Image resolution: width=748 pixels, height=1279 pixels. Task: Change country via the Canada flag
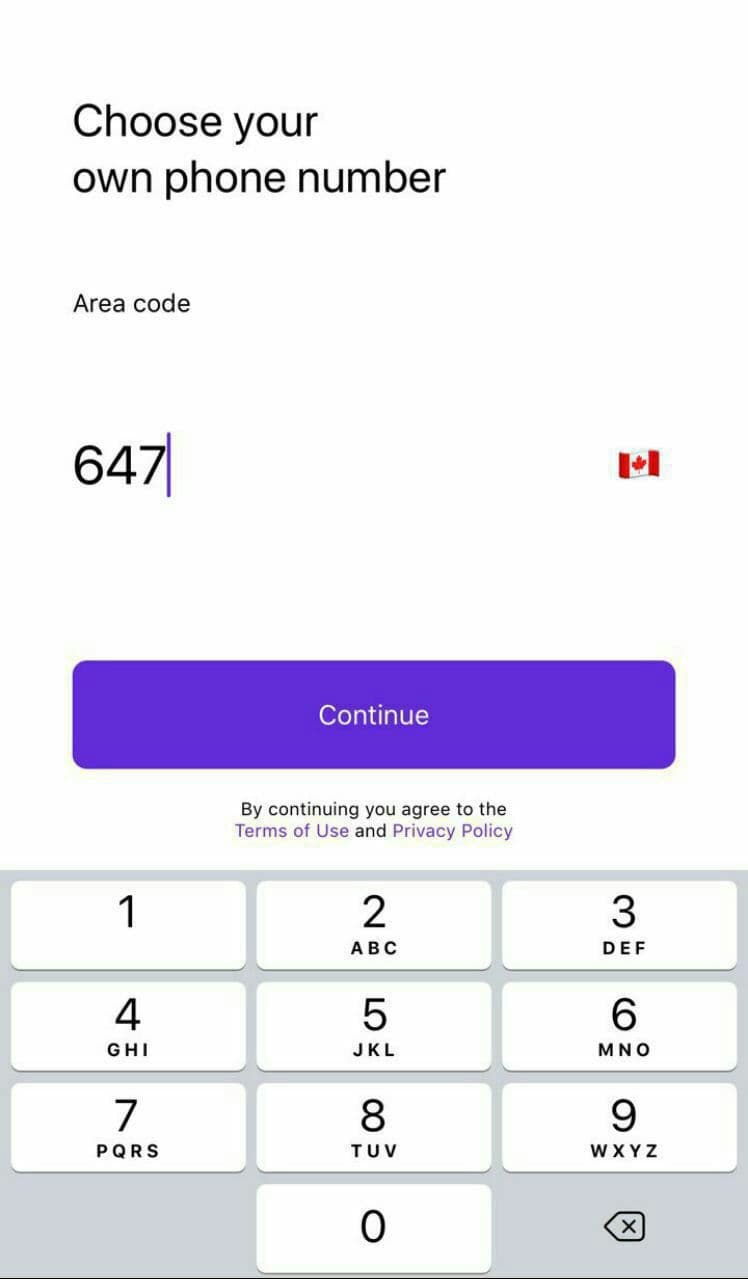(638, 465)
